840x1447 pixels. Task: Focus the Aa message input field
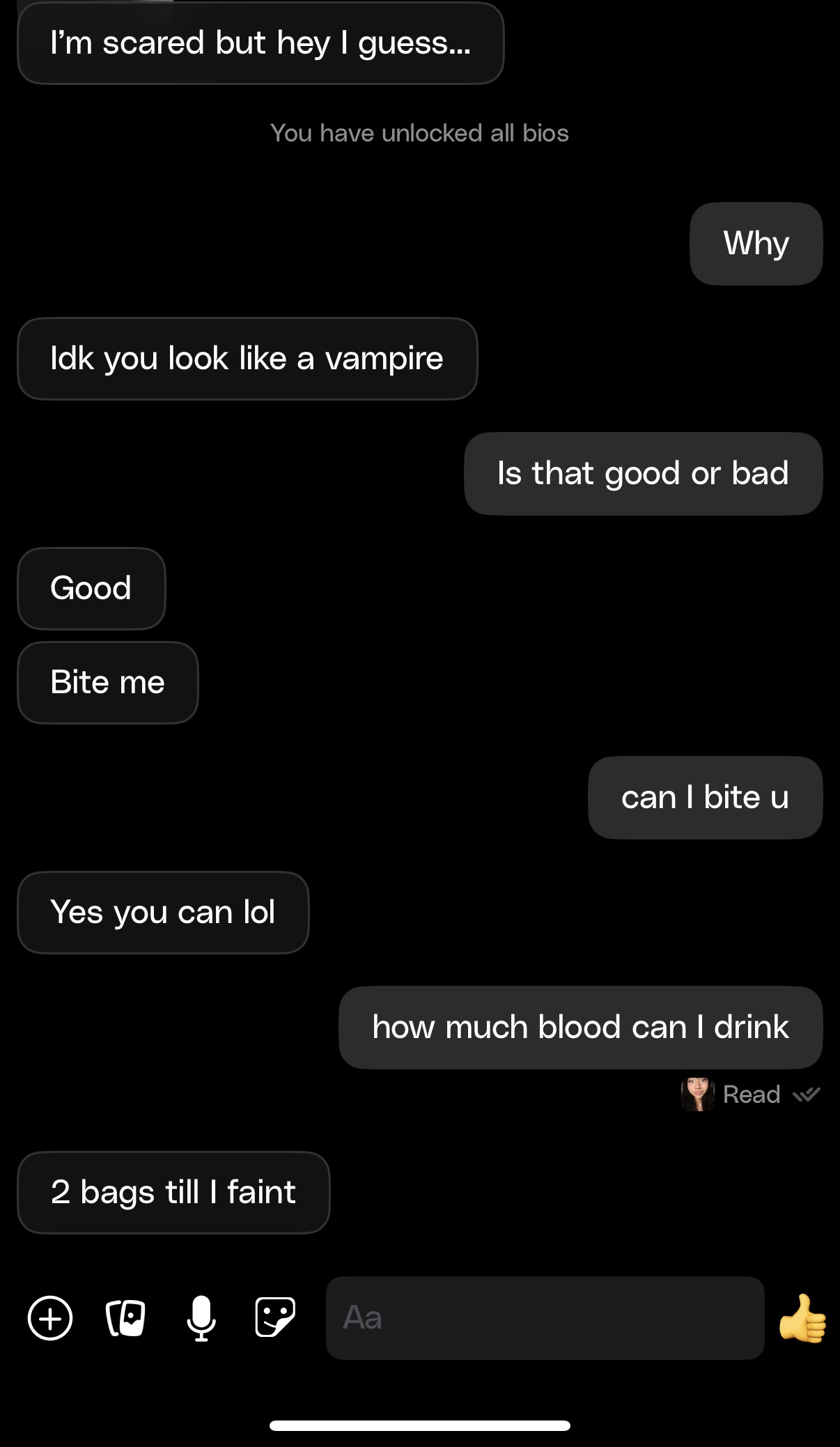(545, 1318)
